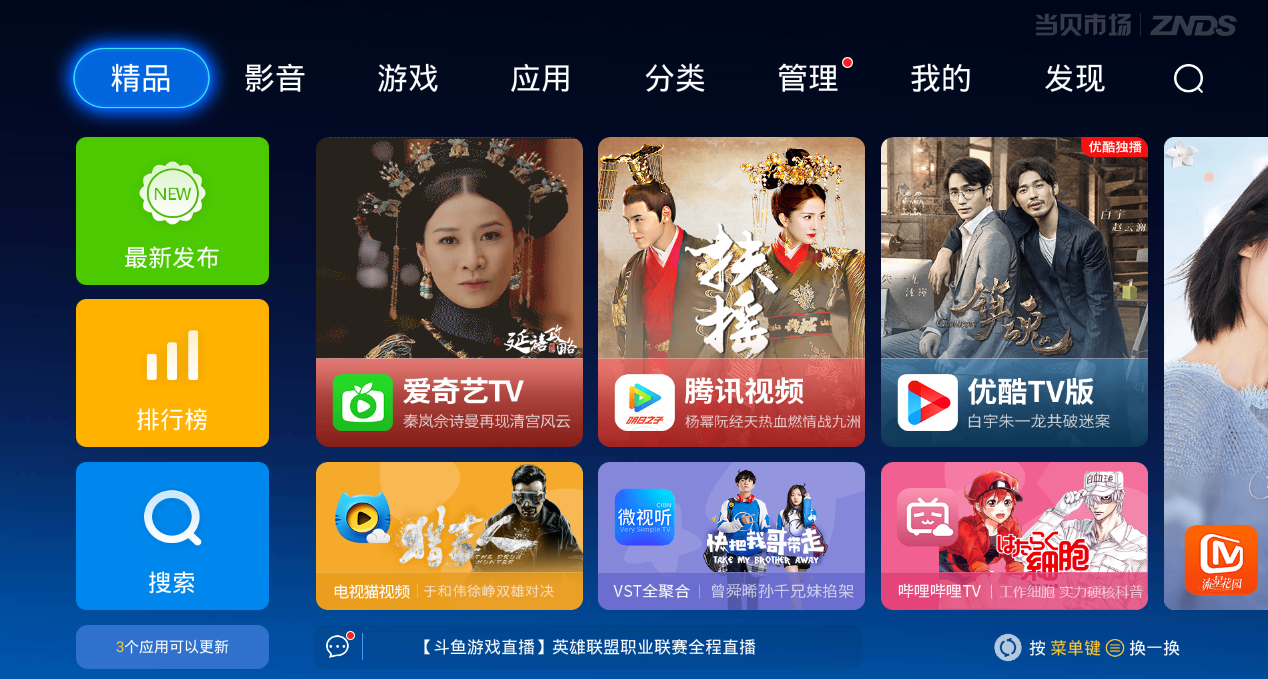The image size is (1268, 679).
Task: Switch to the 应用 tab
Action: [541, 78]
